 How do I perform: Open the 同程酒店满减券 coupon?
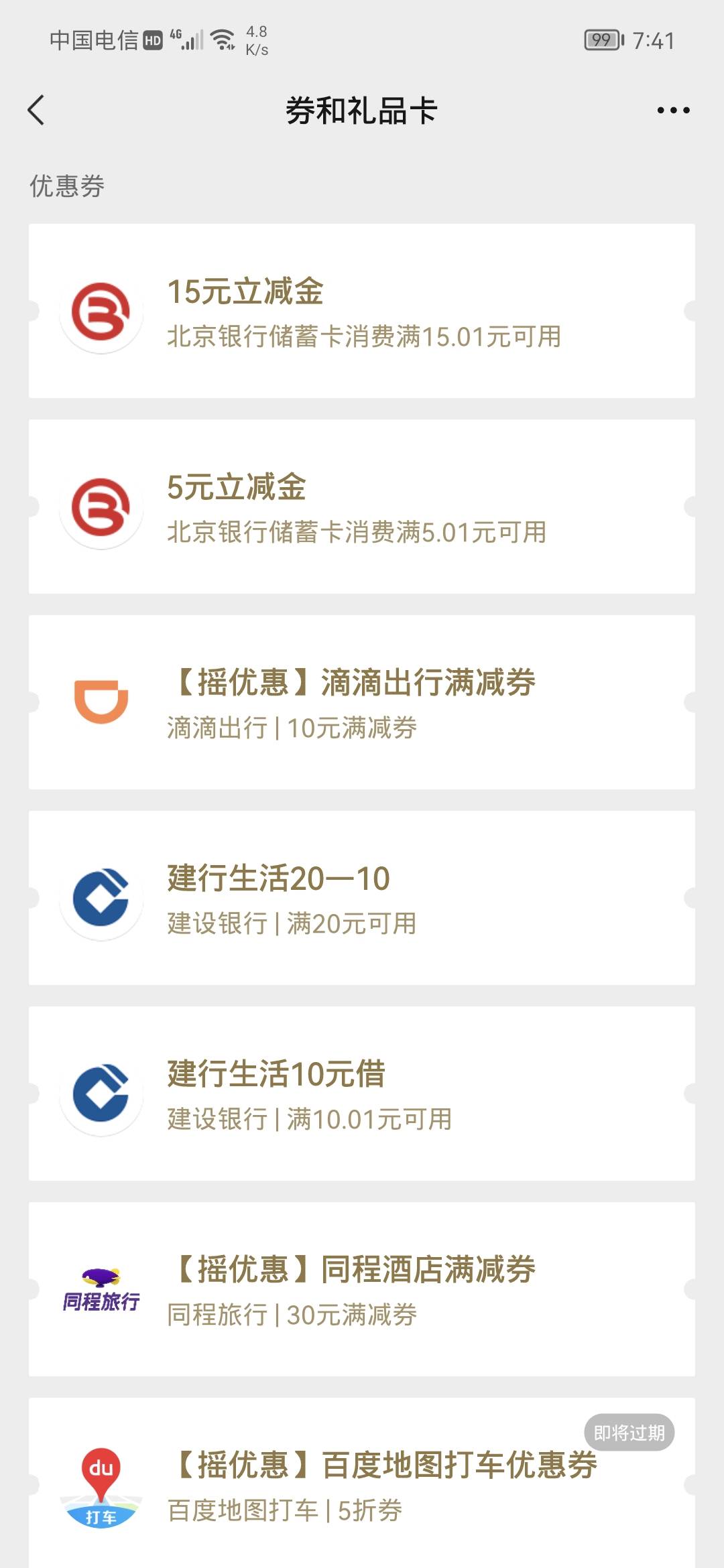coord(362,1289)
